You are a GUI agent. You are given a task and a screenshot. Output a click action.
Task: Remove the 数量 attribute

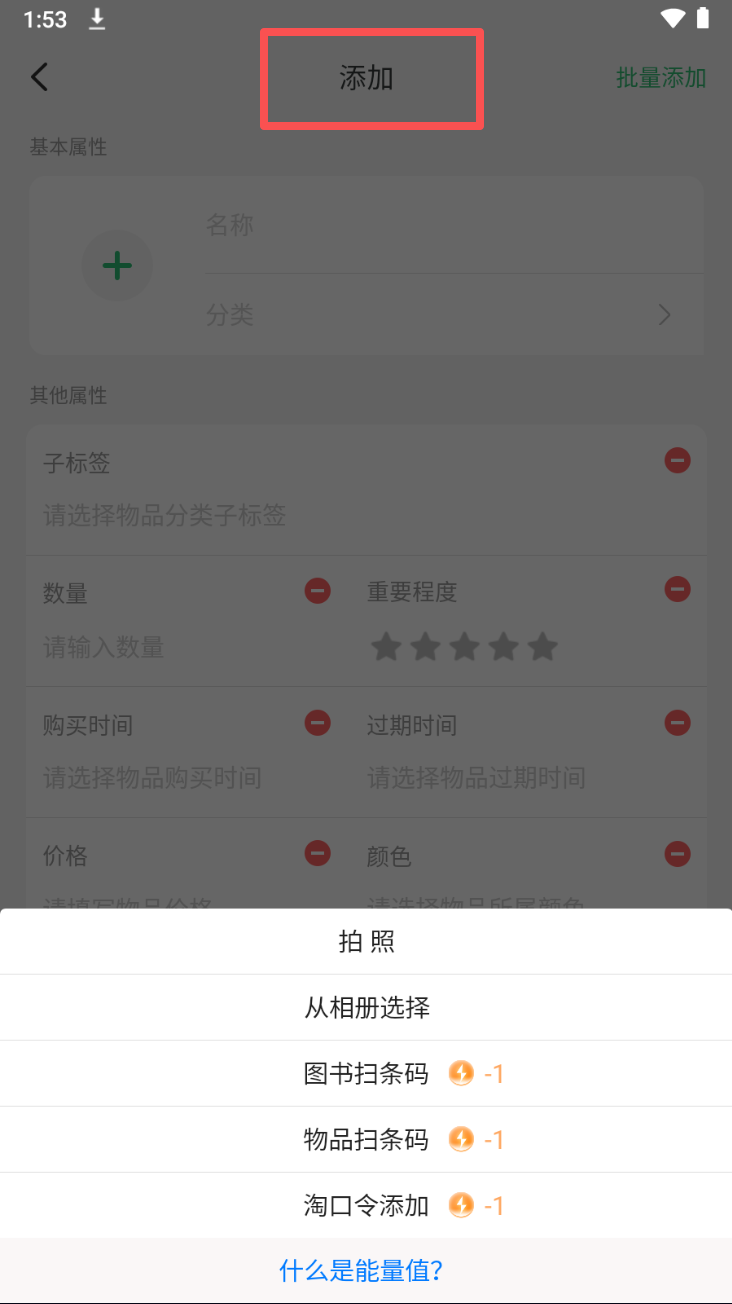[318, 591]
